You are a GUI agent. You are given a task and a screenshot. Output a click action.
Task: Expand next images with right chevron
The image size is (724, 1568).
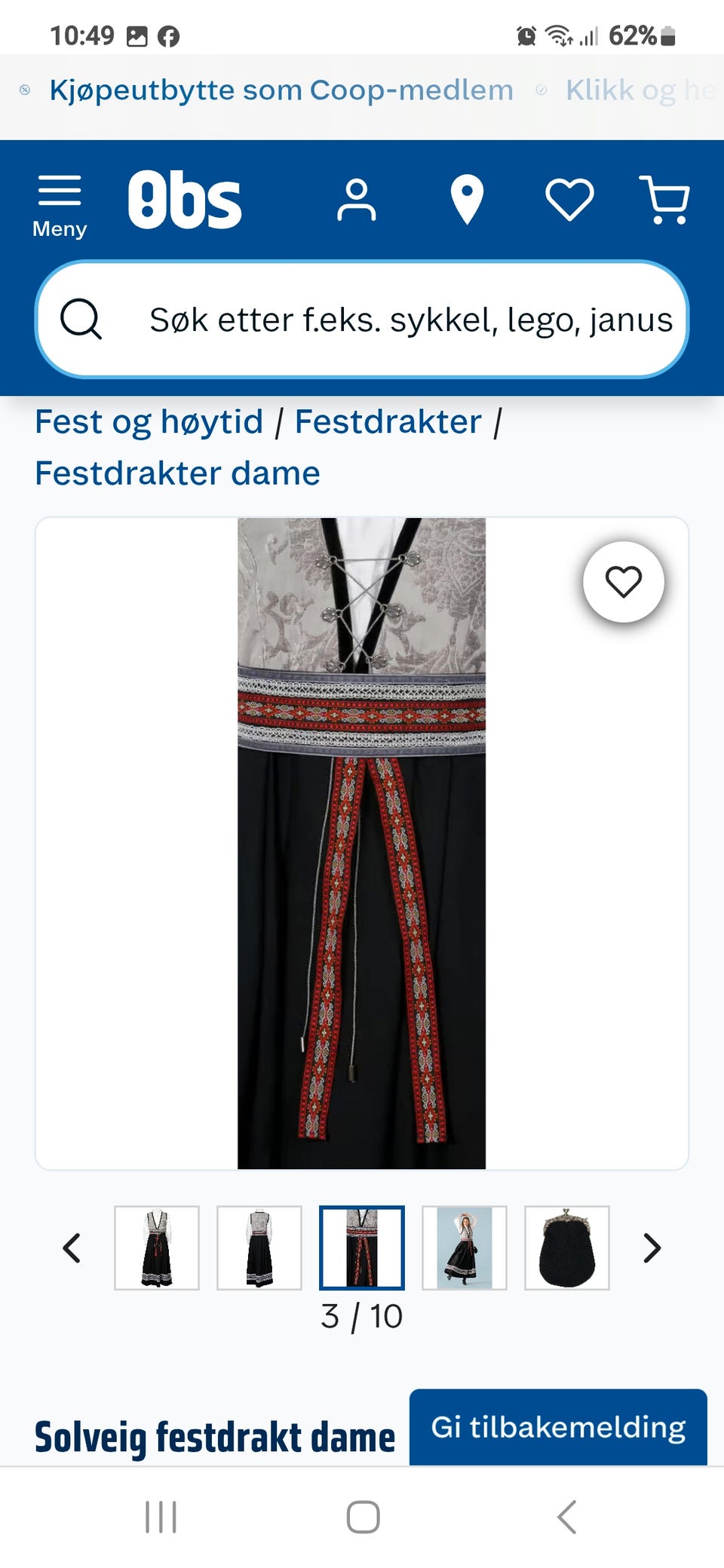click(x=652, y=1249)
